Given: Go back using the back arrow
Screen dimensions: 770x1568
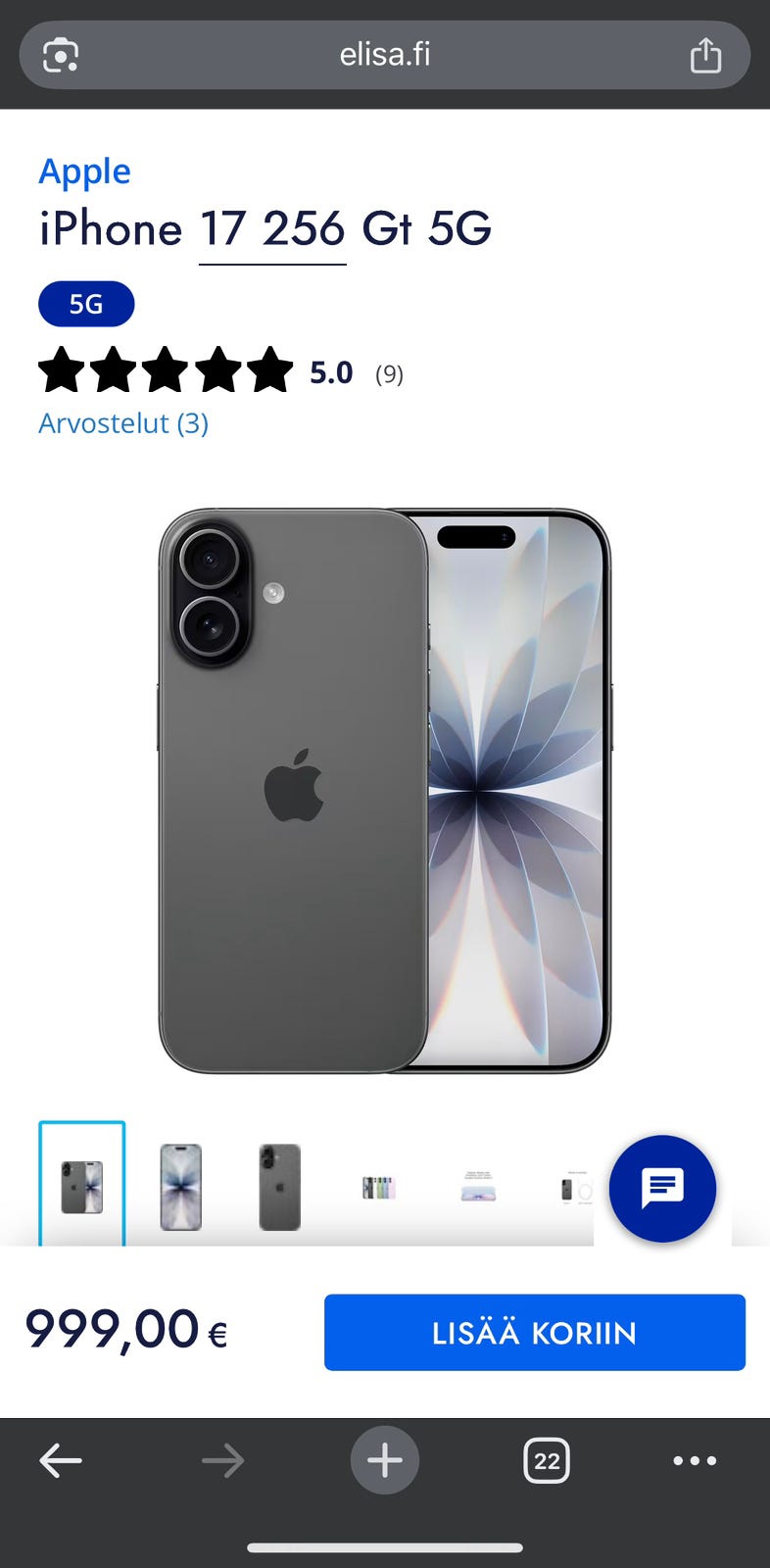Looking at the screenshot, I should pyautogui.click(x=61, y=1459).
